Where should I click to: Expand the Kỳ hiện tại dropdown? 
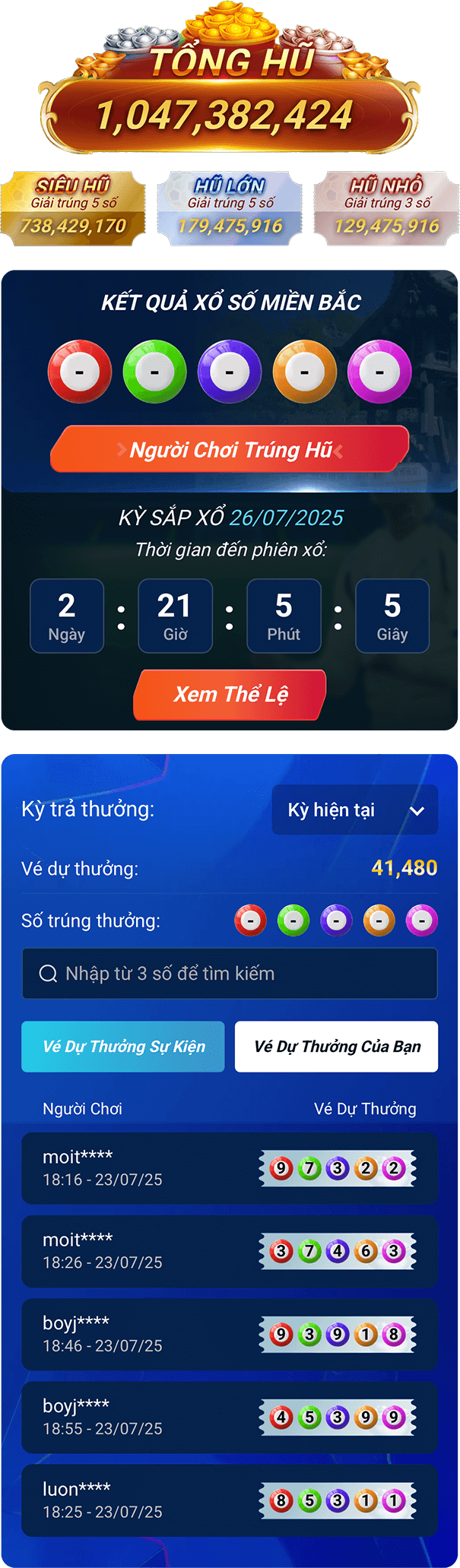[354, 810]
